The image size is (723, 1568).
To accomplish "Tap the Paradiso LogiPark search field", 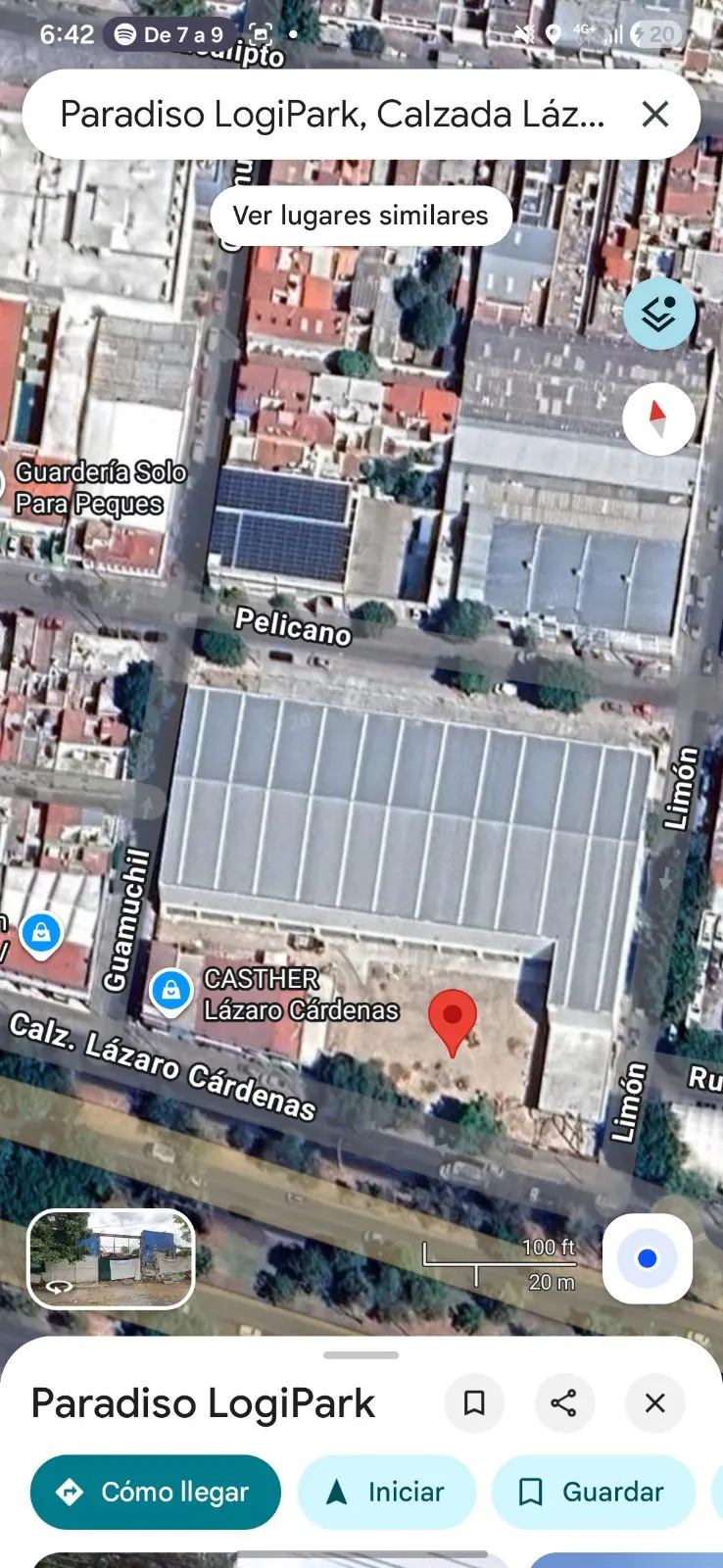I will coord(333,115).
